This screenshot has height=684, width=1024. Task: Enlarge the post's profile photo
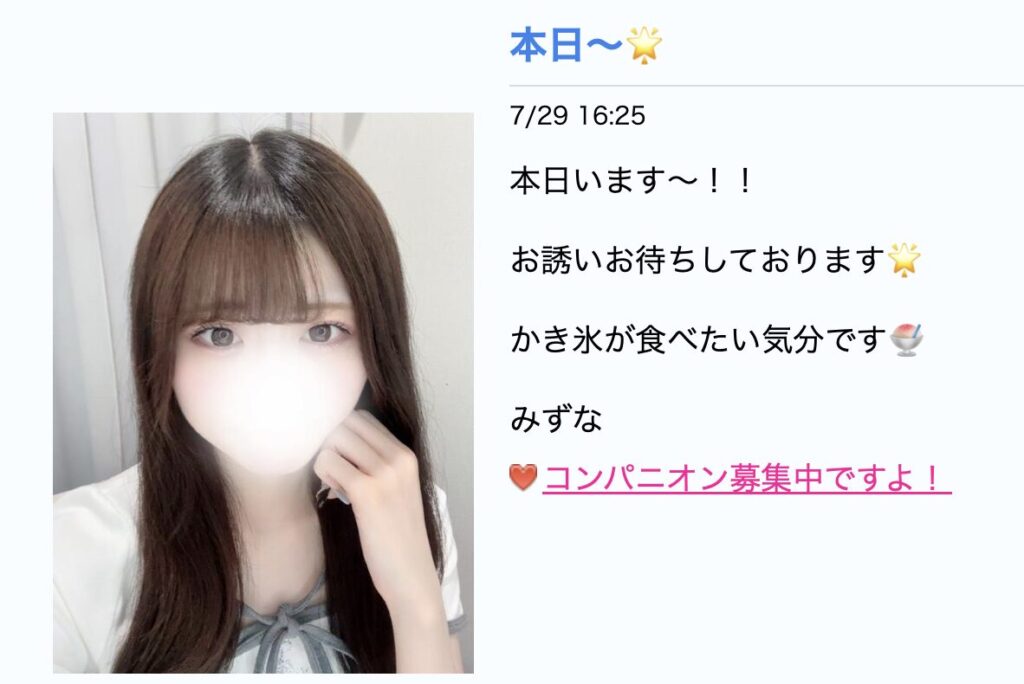[x=262, y=392]
